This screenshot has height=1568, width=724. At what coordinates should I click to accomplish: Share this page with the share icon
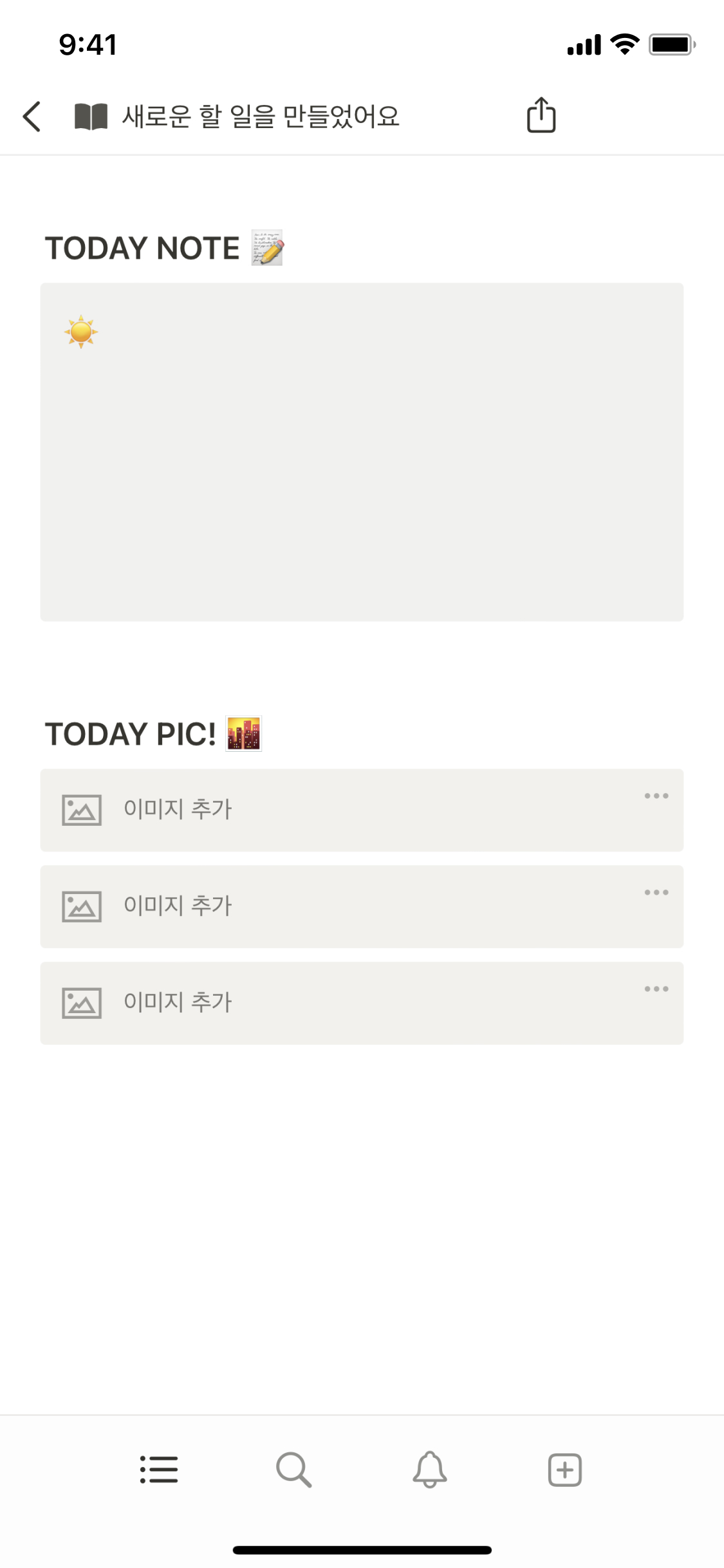tap(541, 115)
